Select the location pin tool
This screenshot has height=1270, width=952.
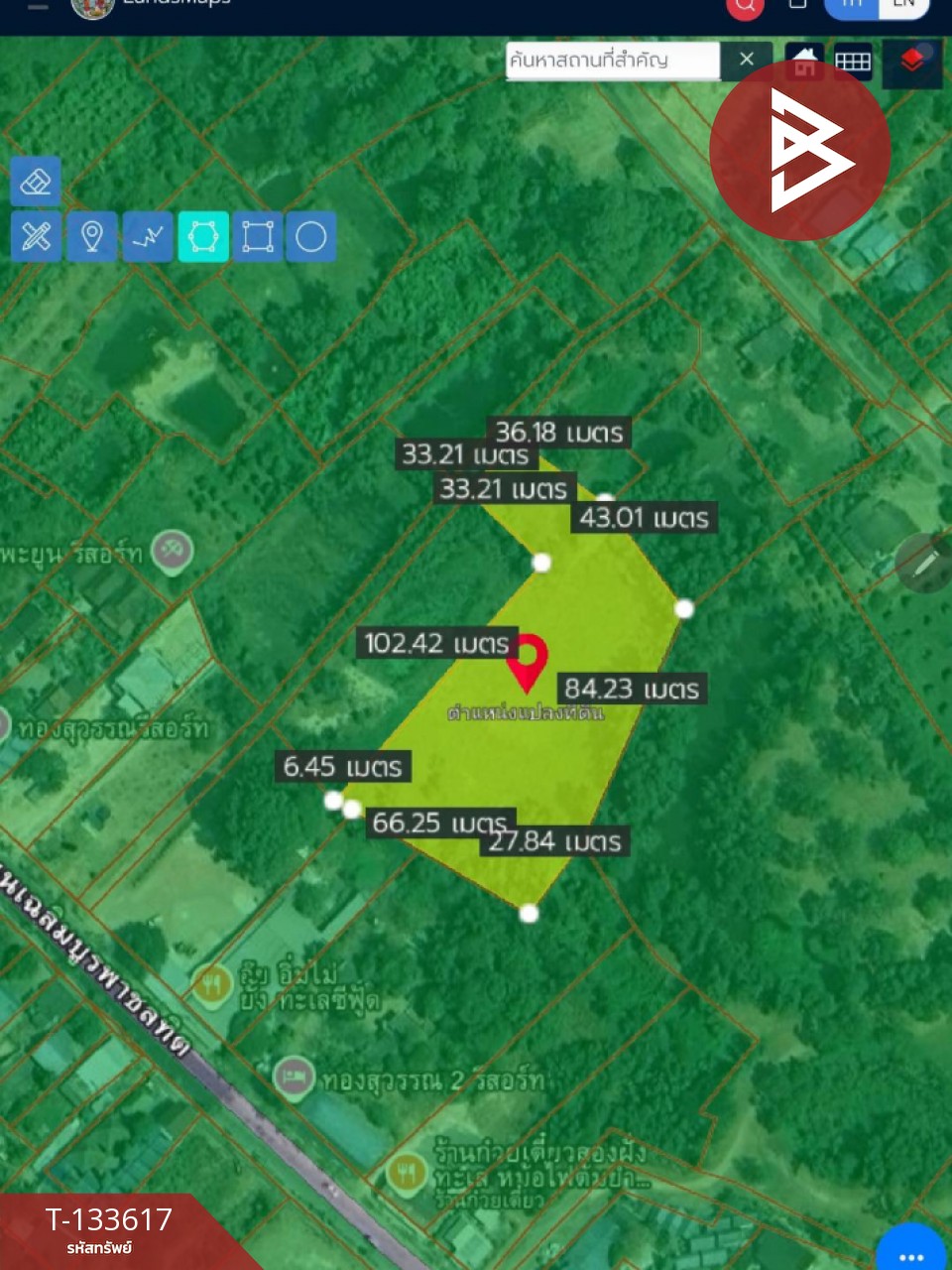click(x=92, y=237)
